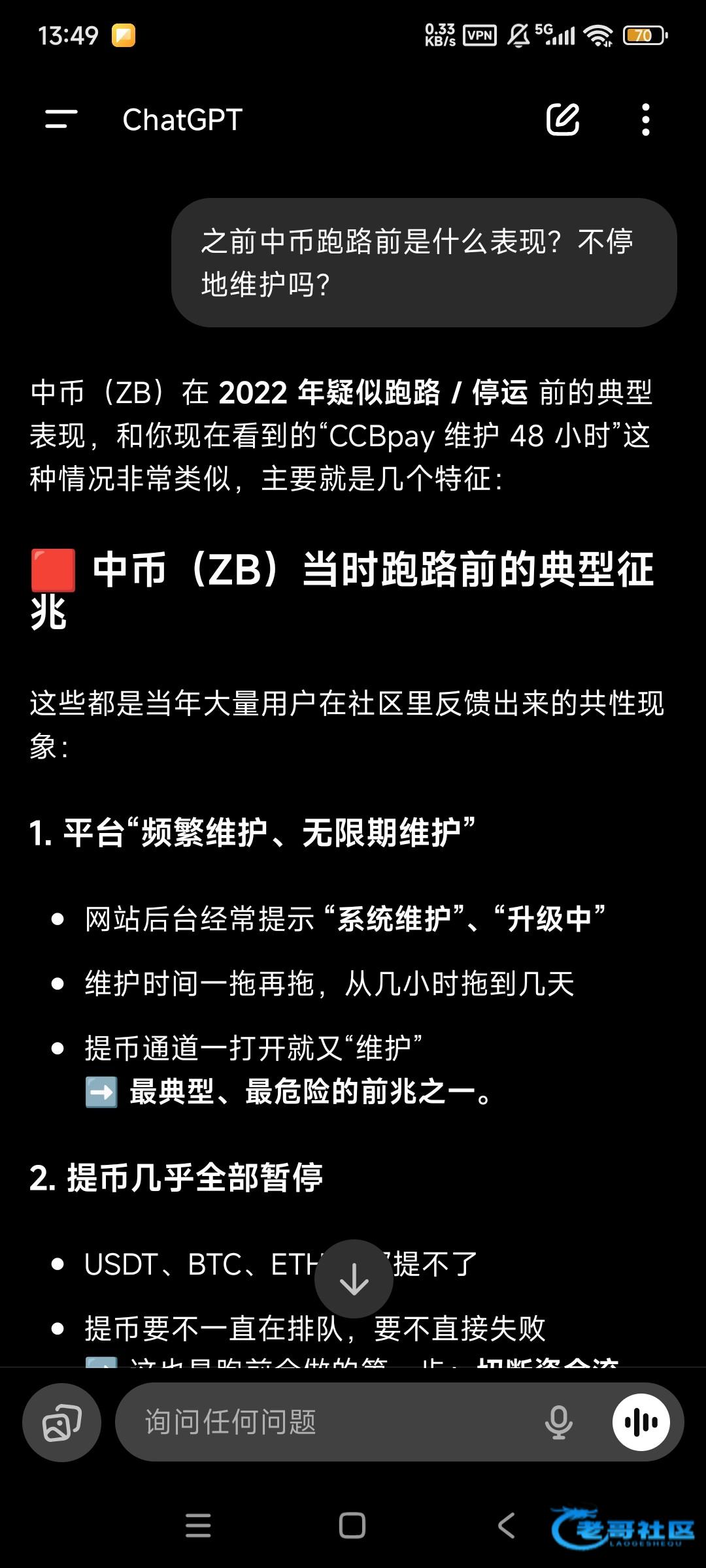The height and width of the screenshot is (1568, 706).
Task: Jump to the bottom of the conversation
Action: 354,1279
